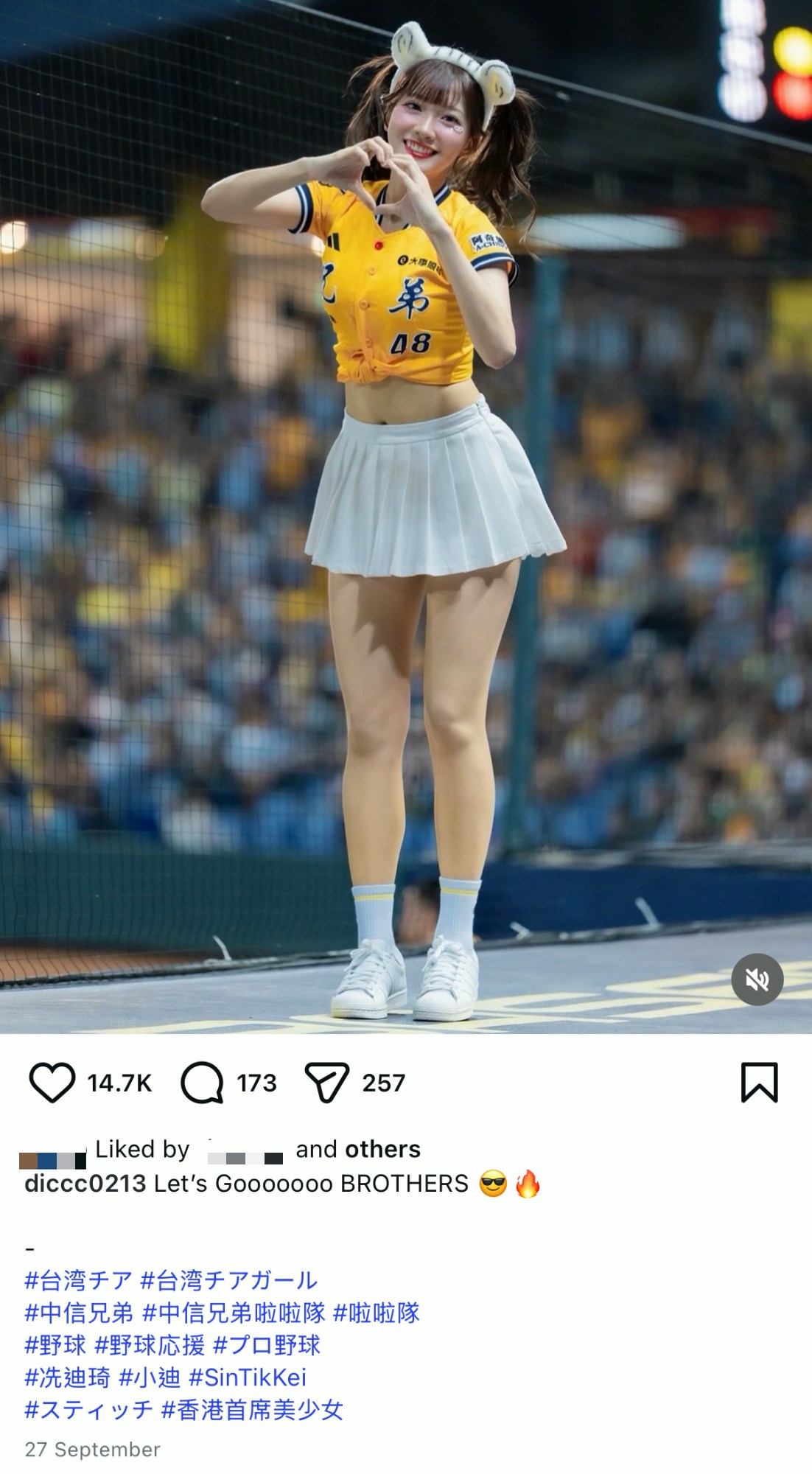Unmute the video sound
Screen dimensions: 812x1474
[757, 979]
